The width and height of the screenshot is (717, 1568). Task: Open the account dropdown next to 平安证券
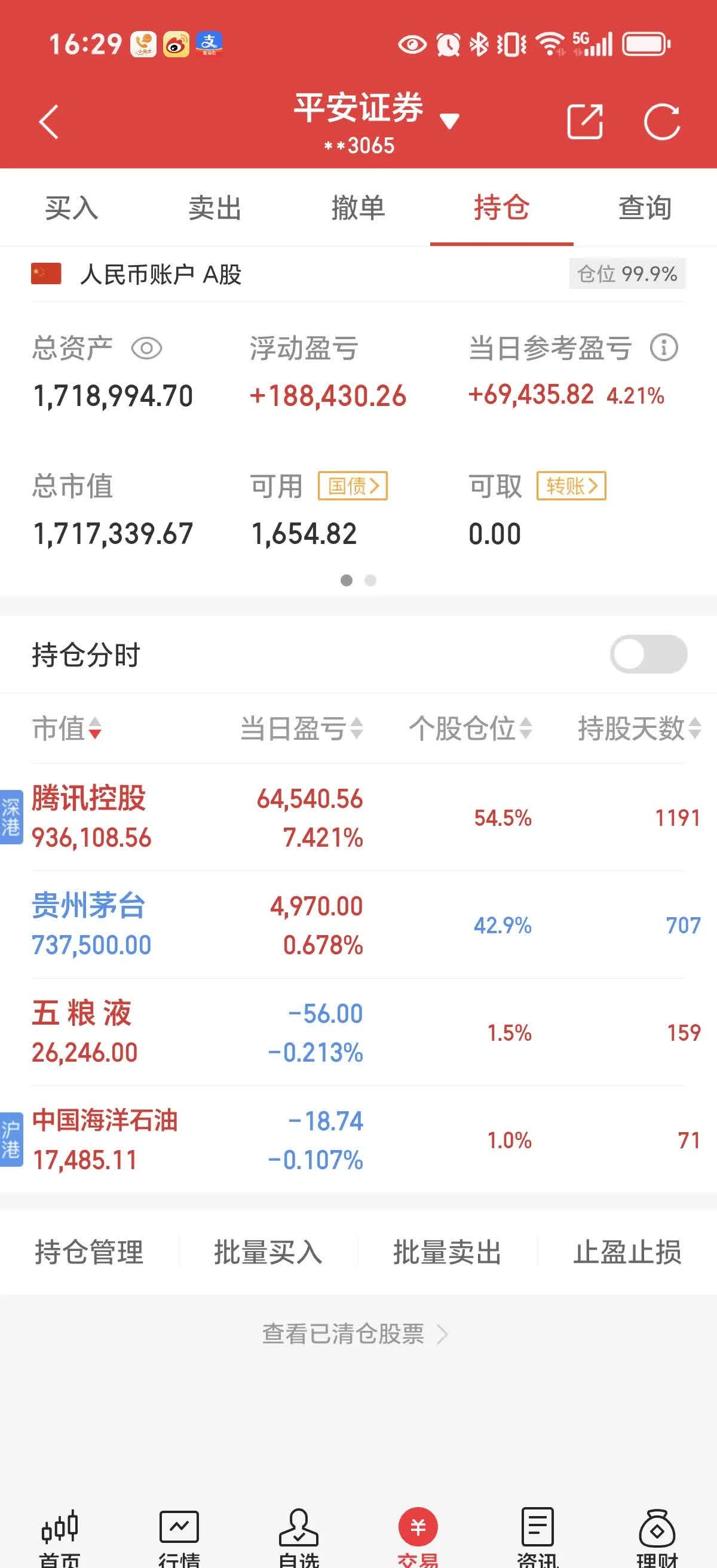[451, 121]
